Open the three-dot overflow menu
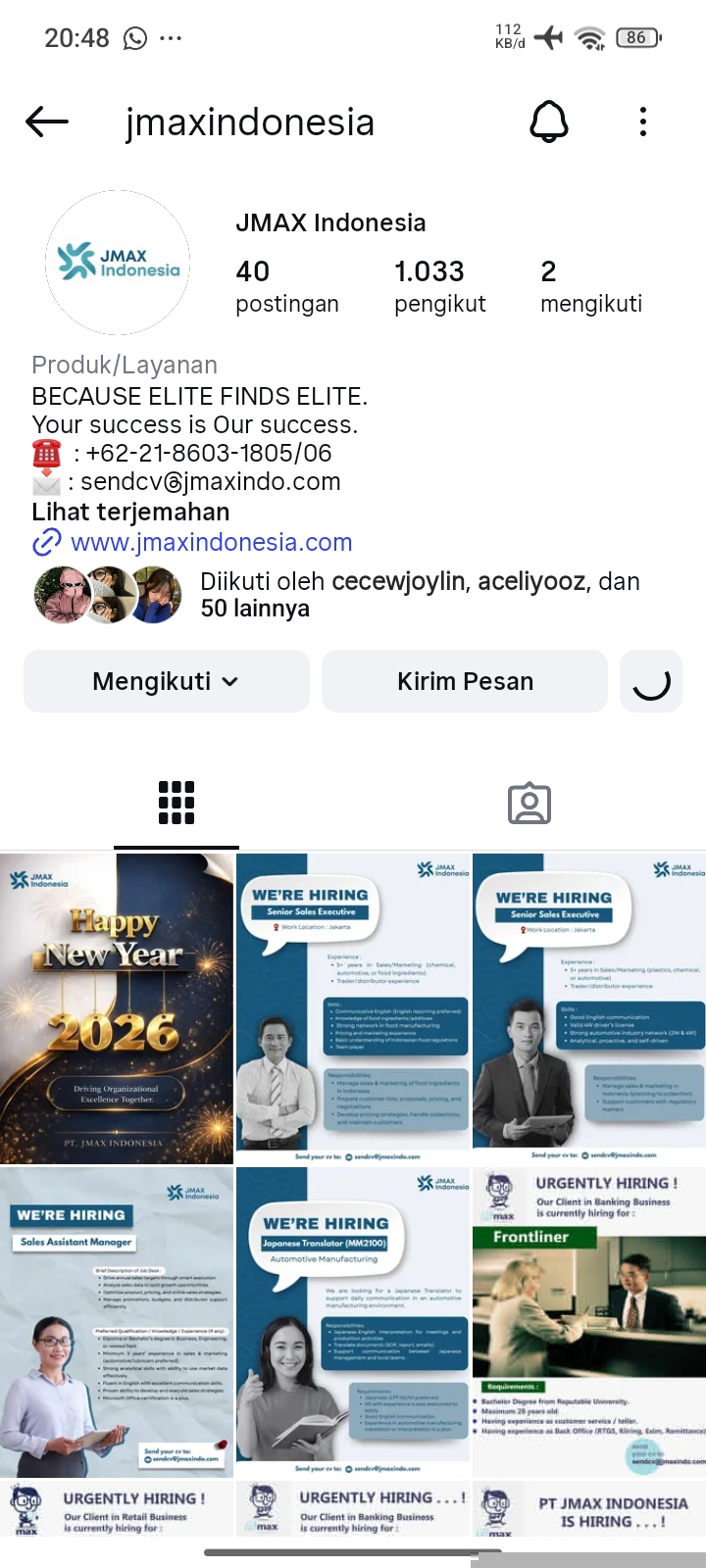This screenshot has height=1568, width=706. coord(643,122)
